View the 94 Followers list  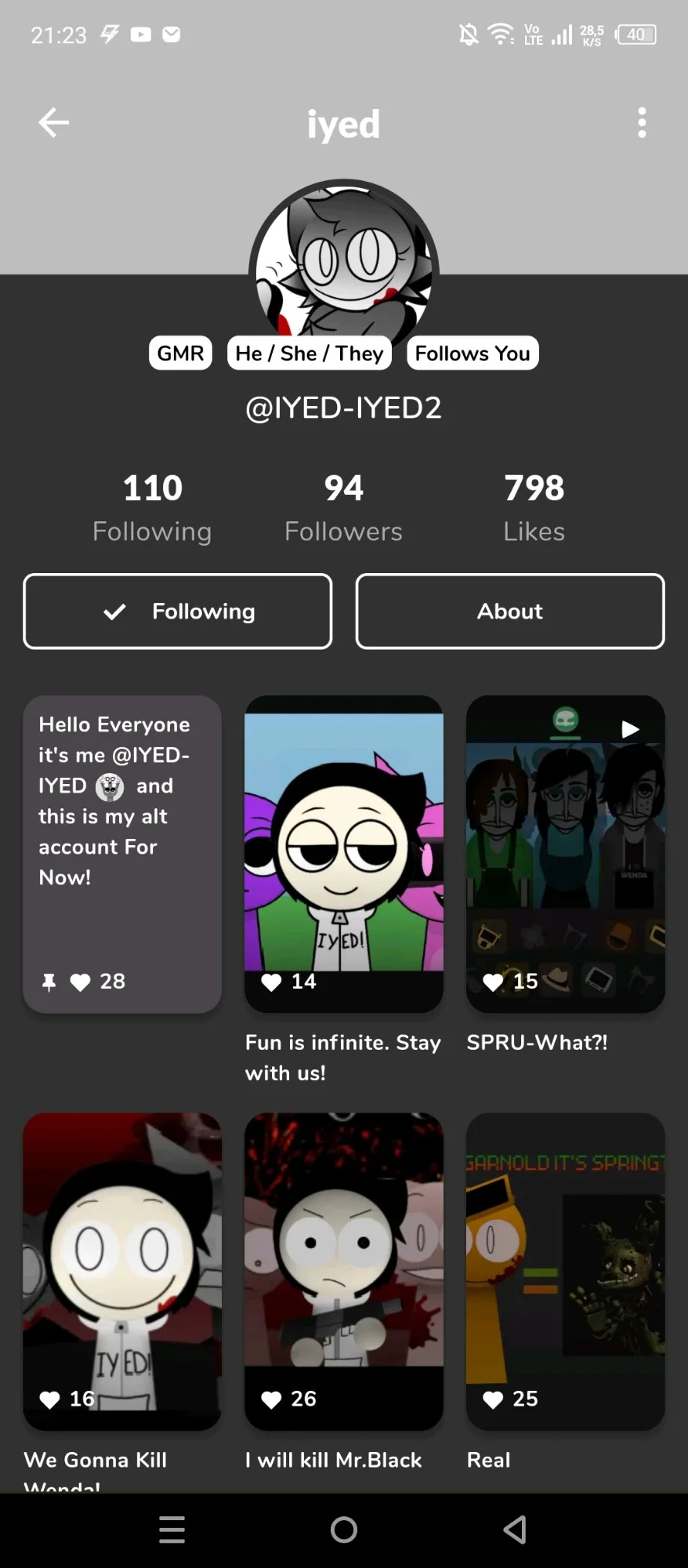[x=343, y=508]
